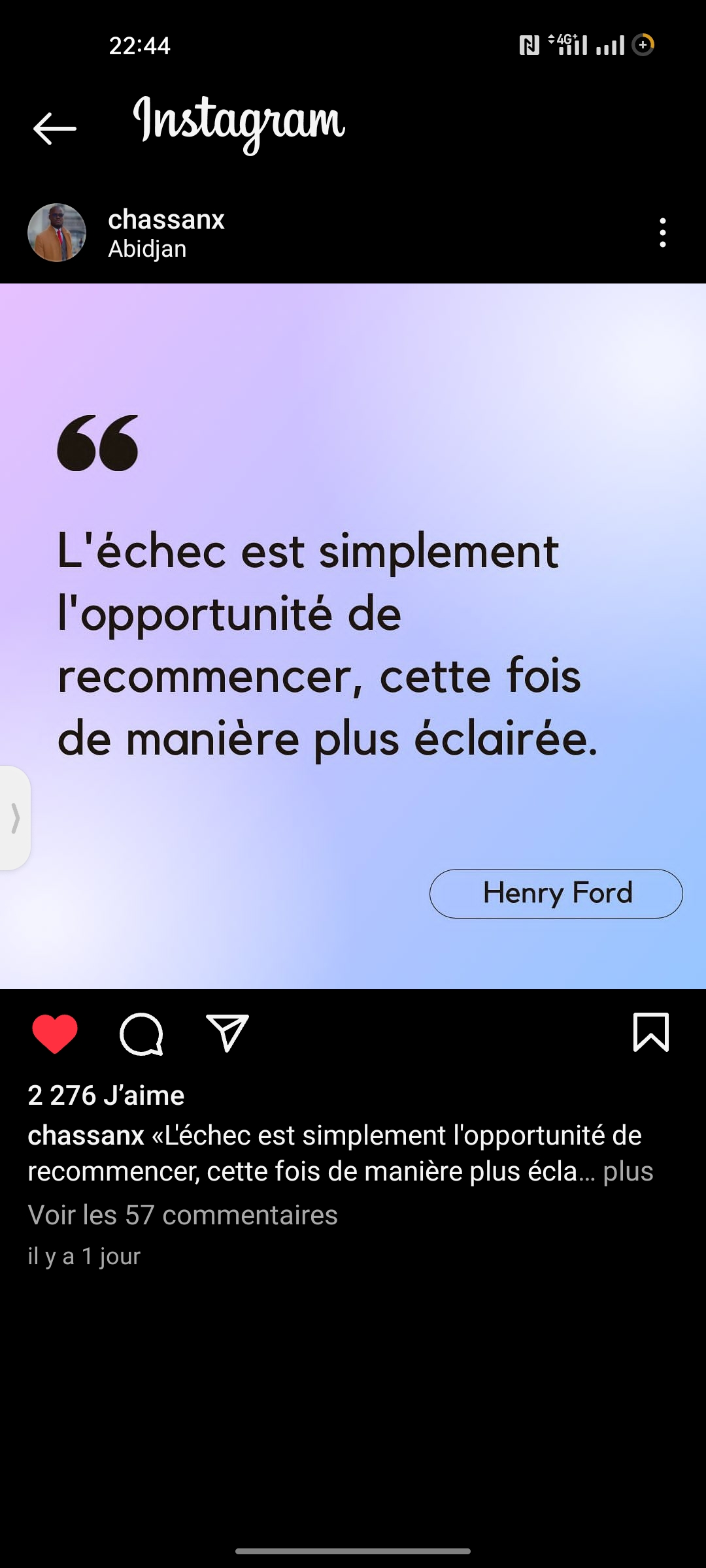Screen dimensions: 706x1568
Task: Open chassanx's profile picture
Action: (57, 233)
